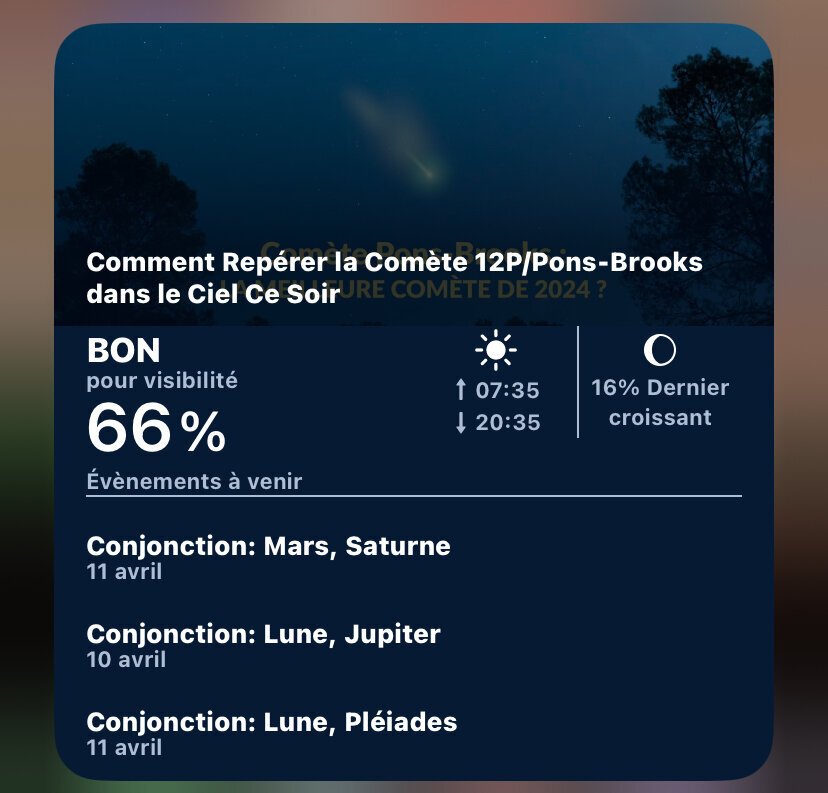The width and height of the screenshot is (828, 793).
Task: View the 66% visibility forecast details
Action: pyautogui.click(x=157, y=430)
